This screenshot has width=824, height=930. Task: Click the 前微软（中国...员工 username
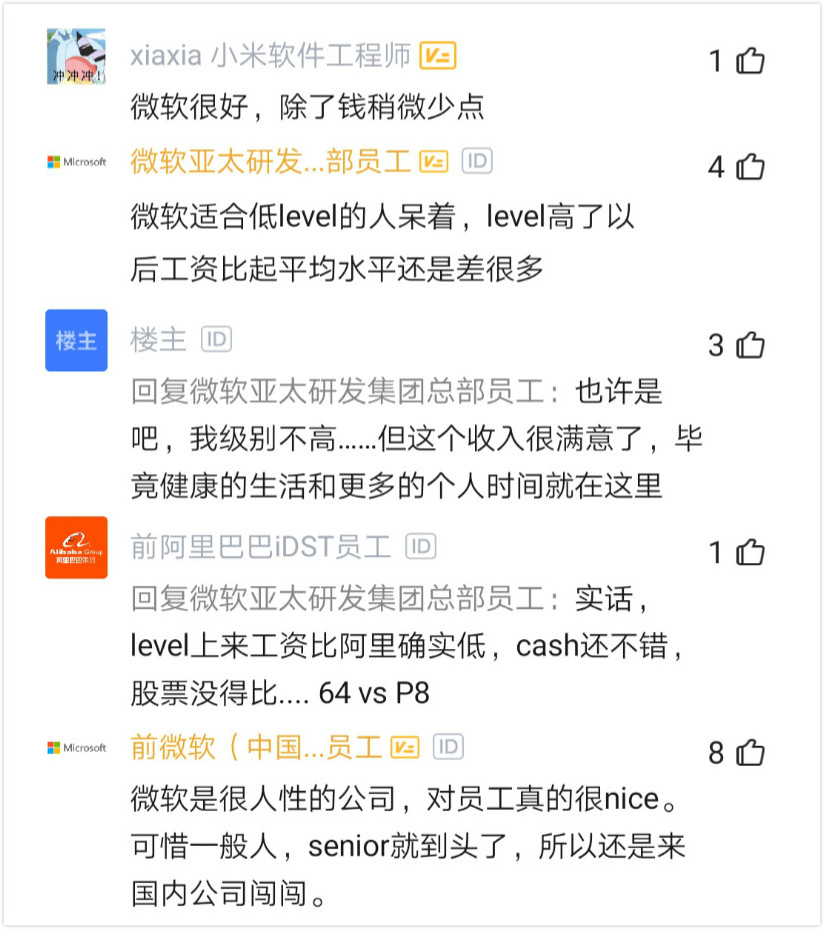coord(255,745)
